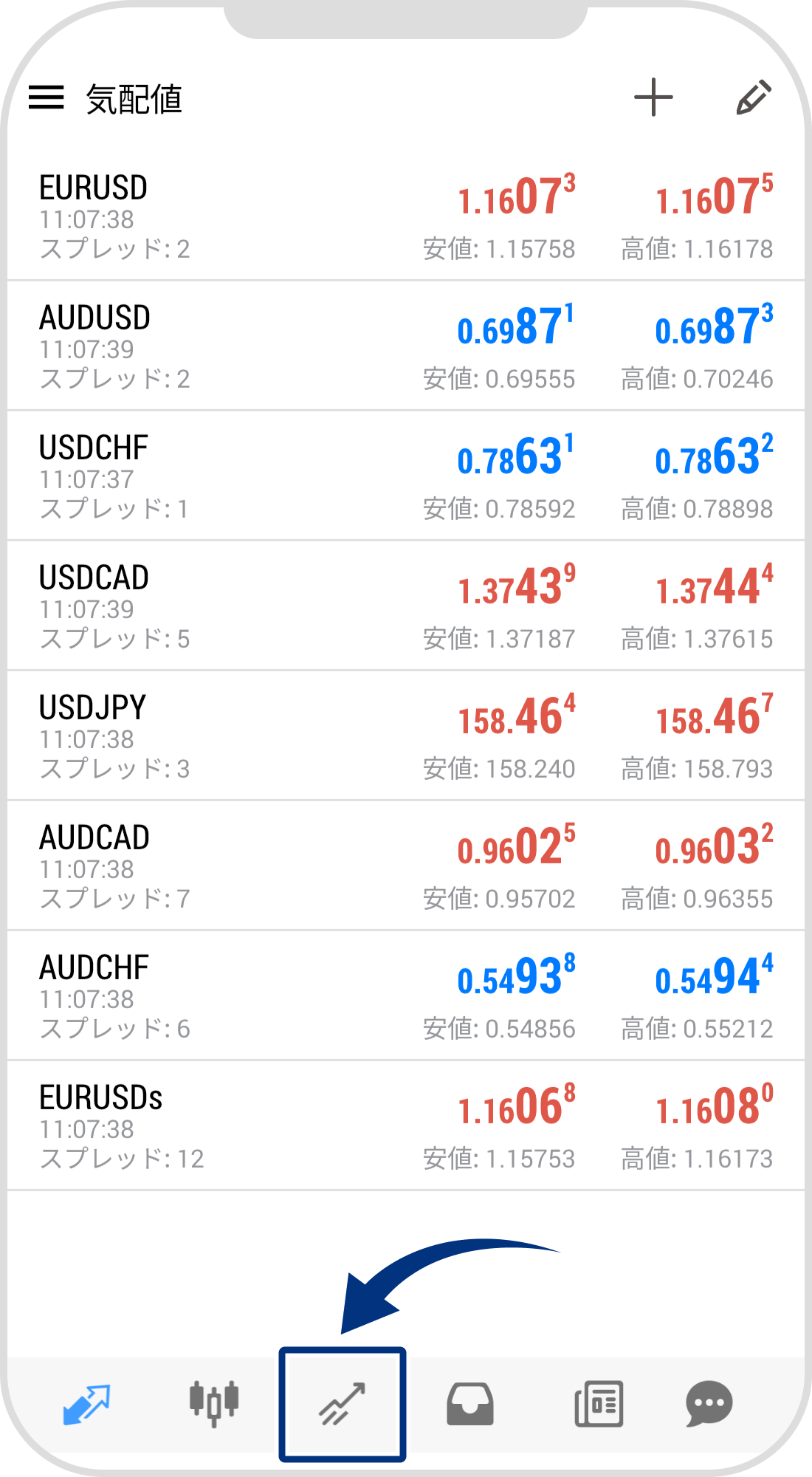Open the AUDCAD quote row
This screenshot has height=1477, width=812.
click(405, 866)
